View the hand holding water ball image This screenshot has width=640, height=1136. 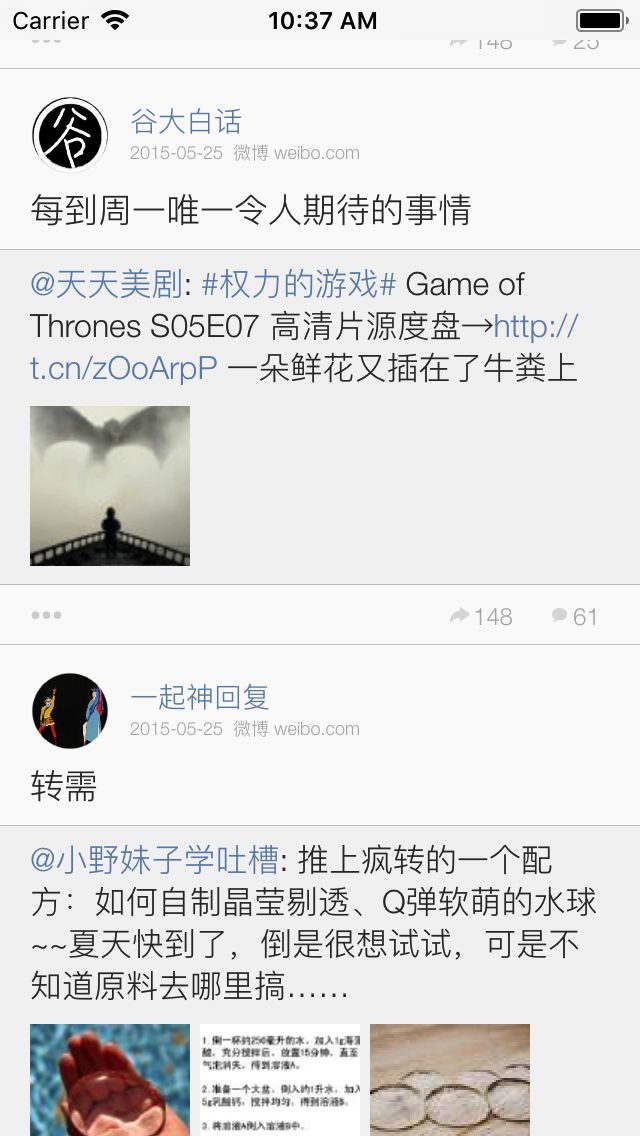coord(109,1079)
